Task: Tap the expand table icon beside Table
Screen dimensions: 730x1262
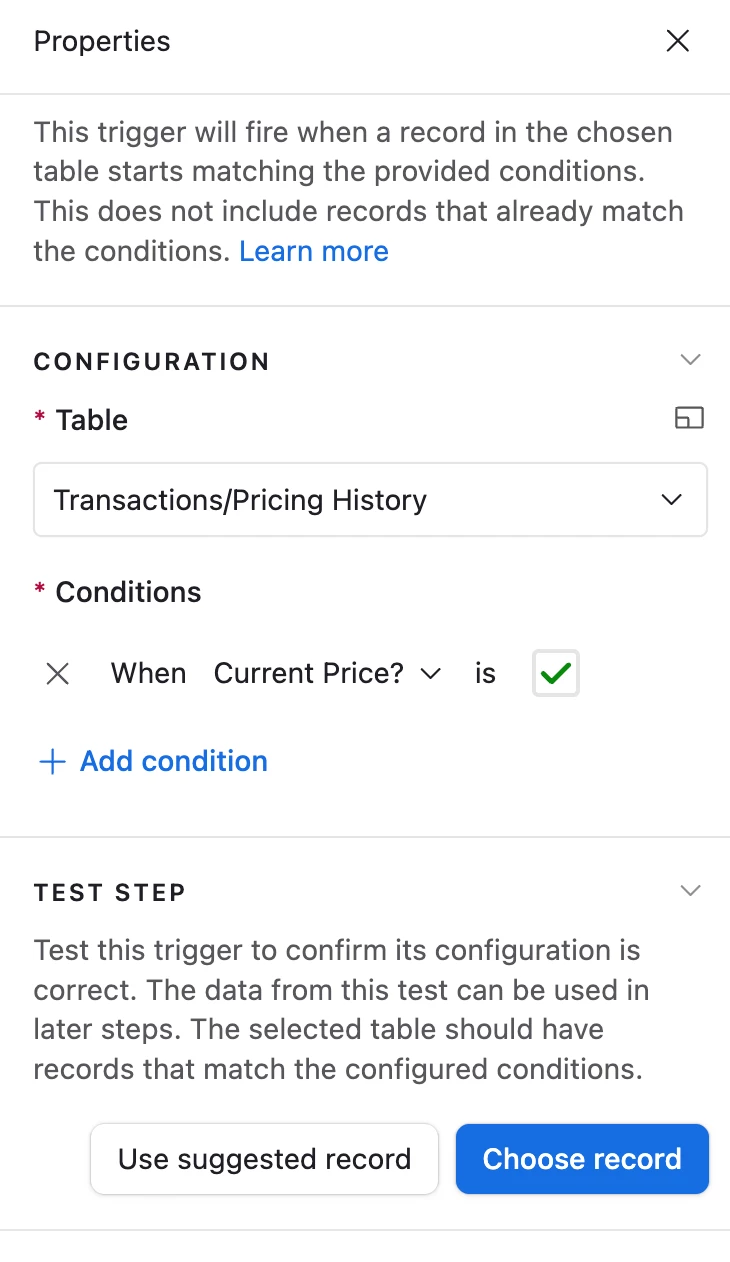Action: (690, 419)
